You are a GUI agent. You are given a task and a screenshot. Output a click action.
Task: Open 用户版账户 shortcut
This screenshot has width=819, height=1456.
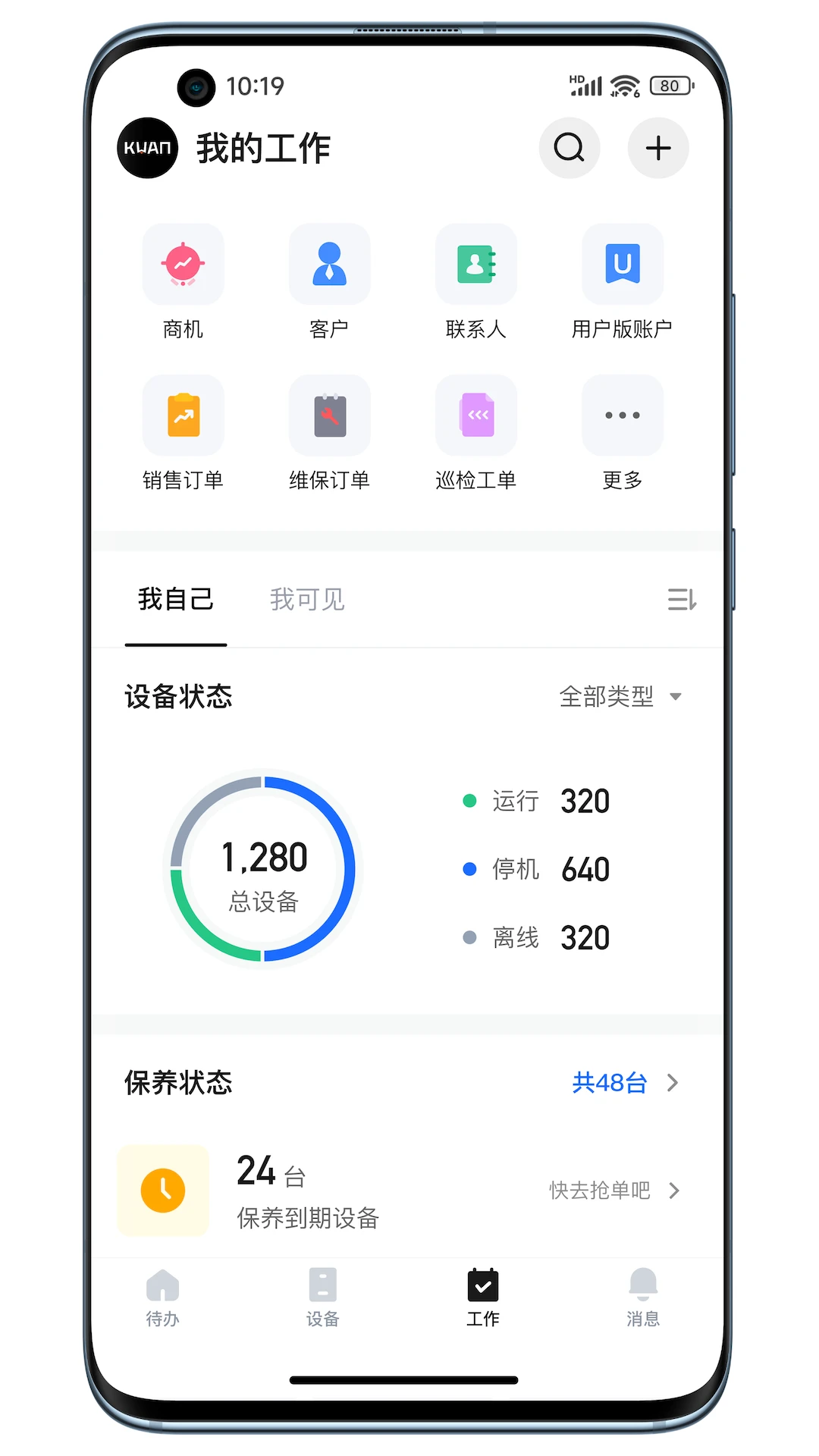[x=622, y=282]
